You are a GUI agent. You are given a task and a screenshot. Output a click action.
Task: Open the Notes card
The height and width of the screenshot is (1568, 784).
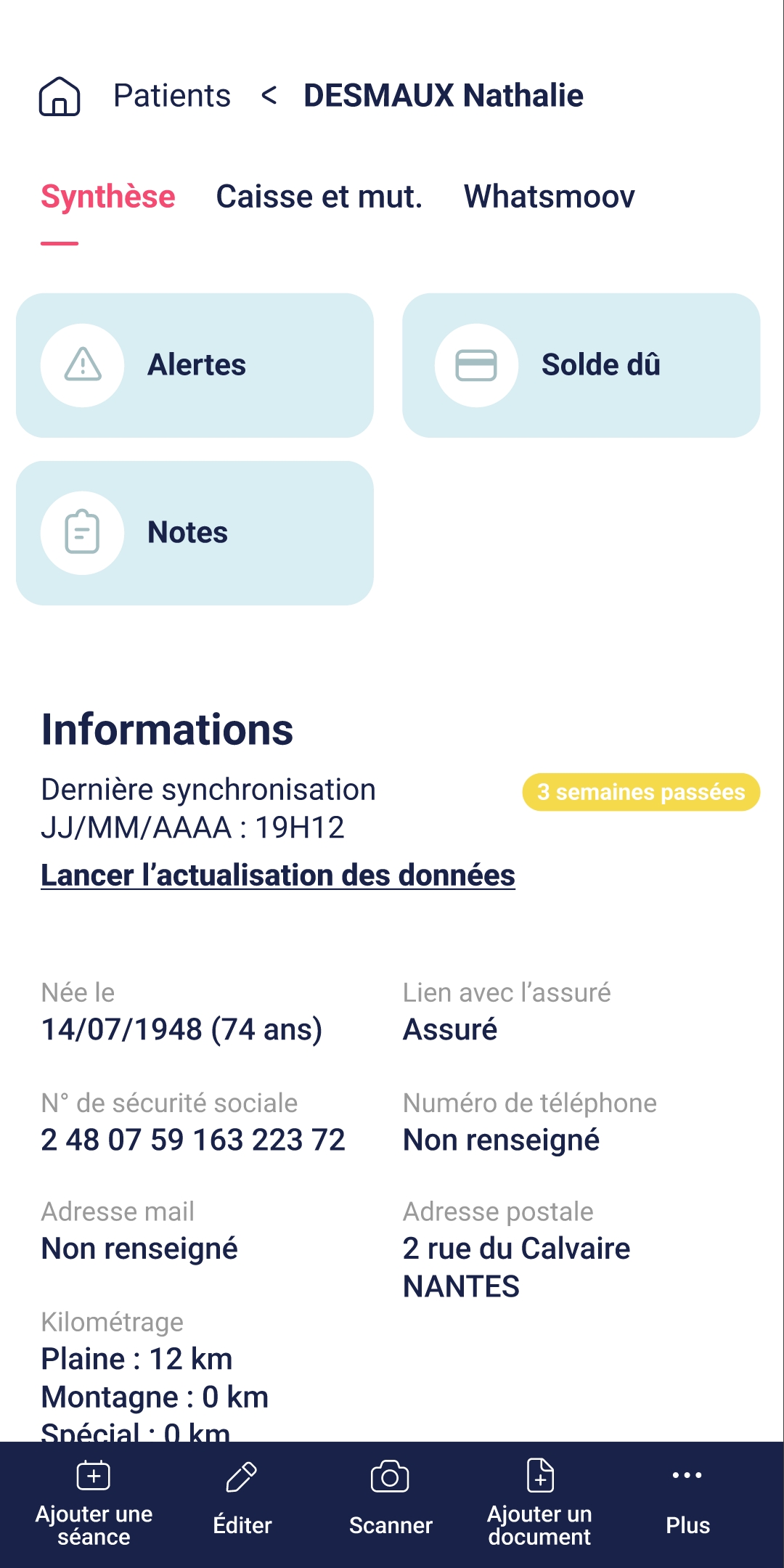coord(195,533)
